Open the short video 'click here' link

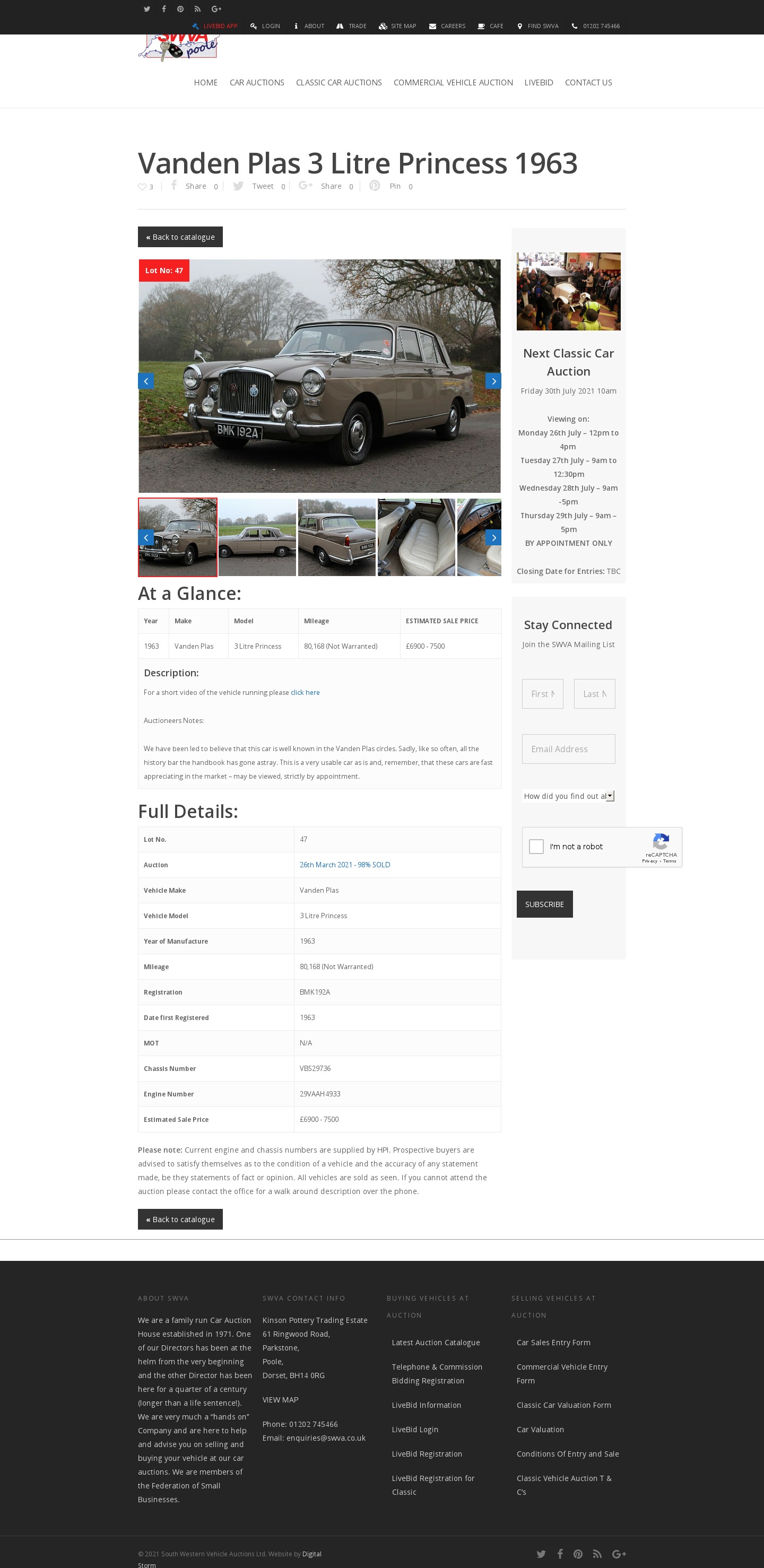tap(305, 692)
